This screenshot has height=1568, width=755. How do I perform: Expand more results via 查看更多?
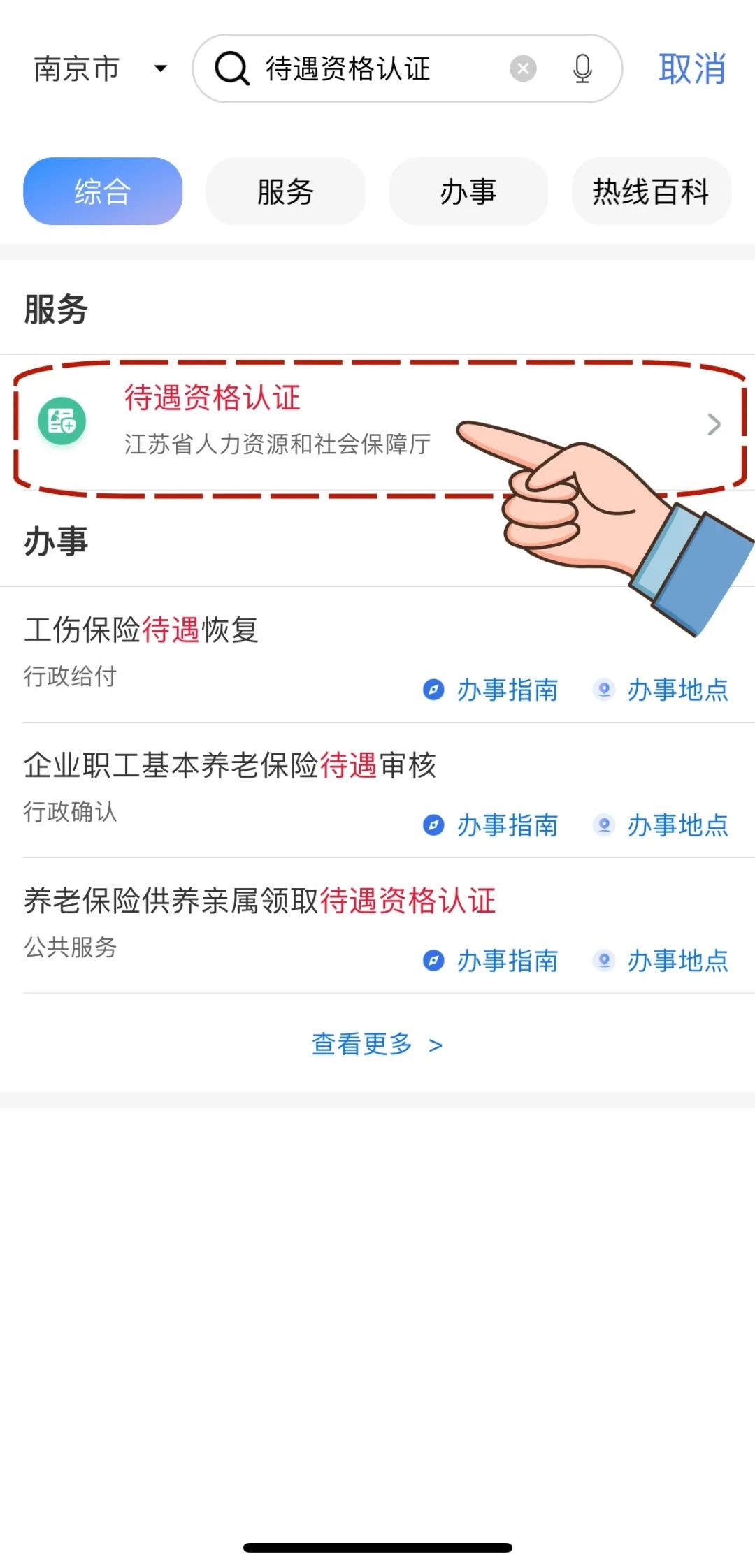377,1044
